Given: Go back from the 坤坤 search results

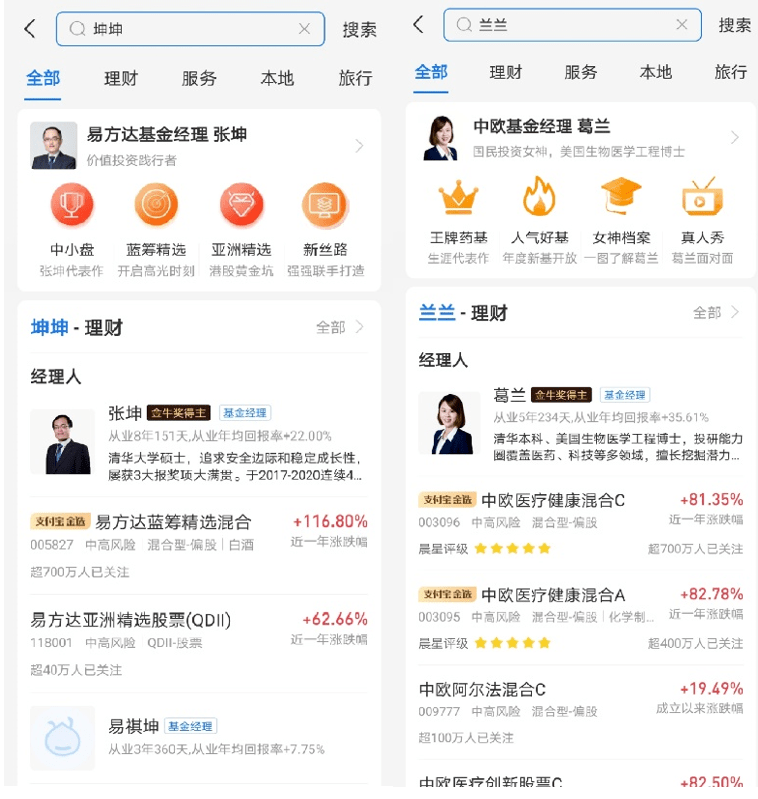Looking at the screenshot, I should point(30,29).
